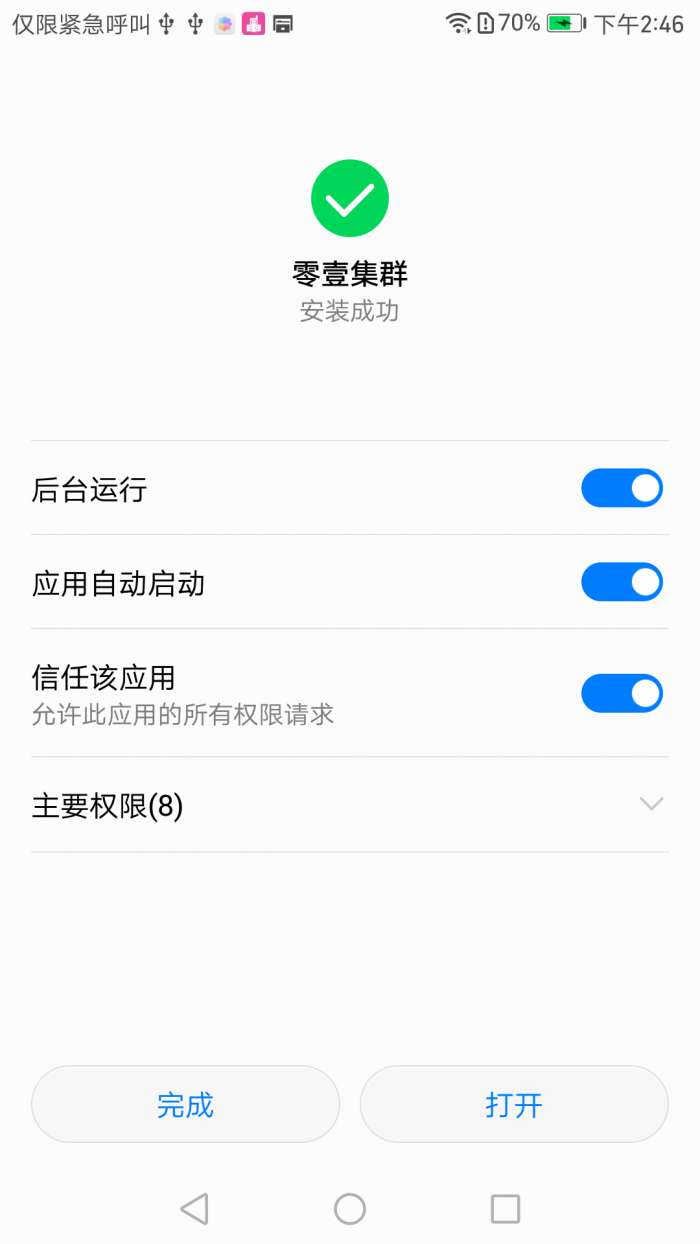
Task: Show recent apps from the navigation bar
Action: (x=505, y=1209)
